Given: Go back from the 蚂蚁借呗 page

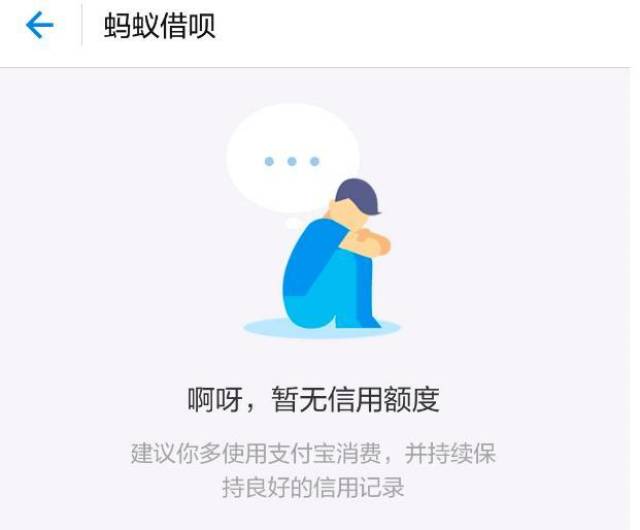Looking at the screenshot, I should pos(39,26).
